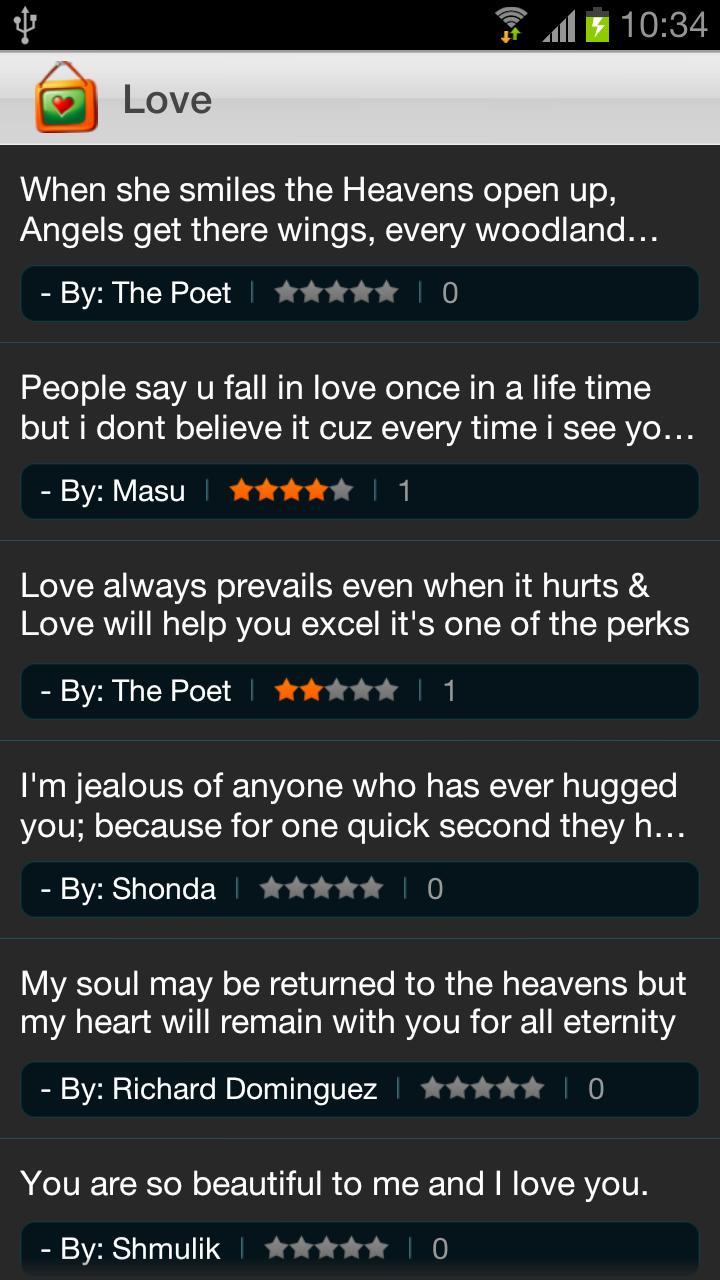Open the quote "Love always prevails"

355,605
